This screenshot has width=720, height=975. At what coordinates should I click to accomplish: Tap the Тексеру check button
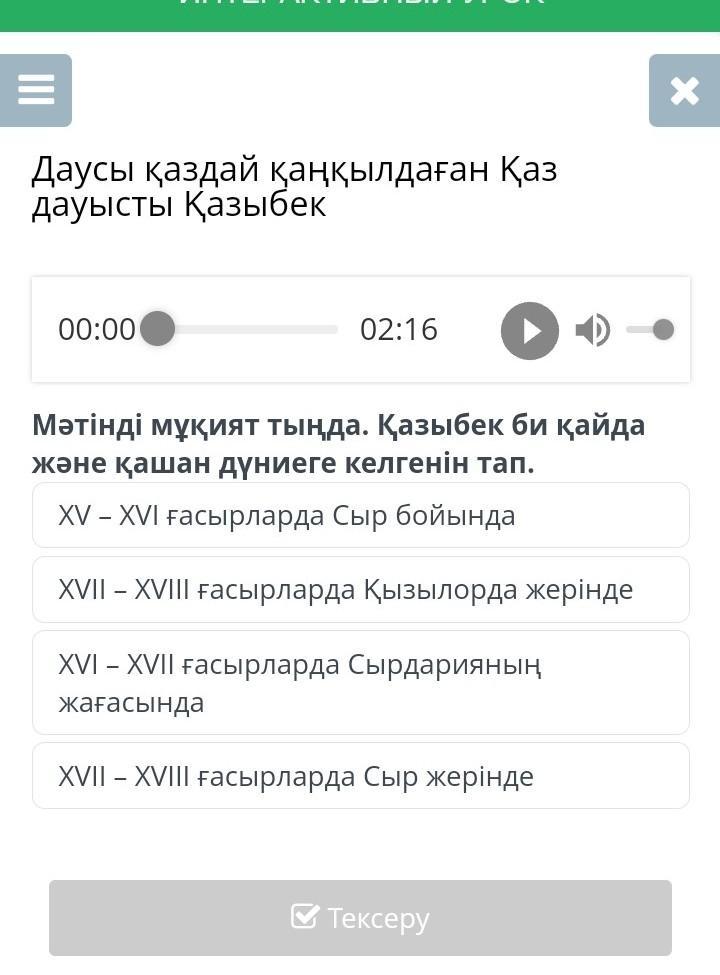coord(361,918)
